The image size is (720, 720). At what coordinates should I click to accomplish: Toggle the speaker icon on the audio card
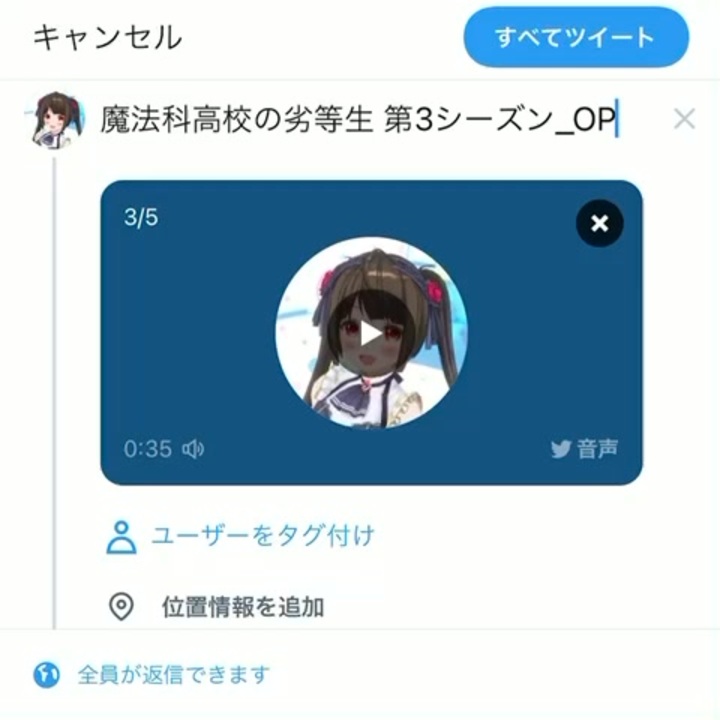tap(194, 449)
